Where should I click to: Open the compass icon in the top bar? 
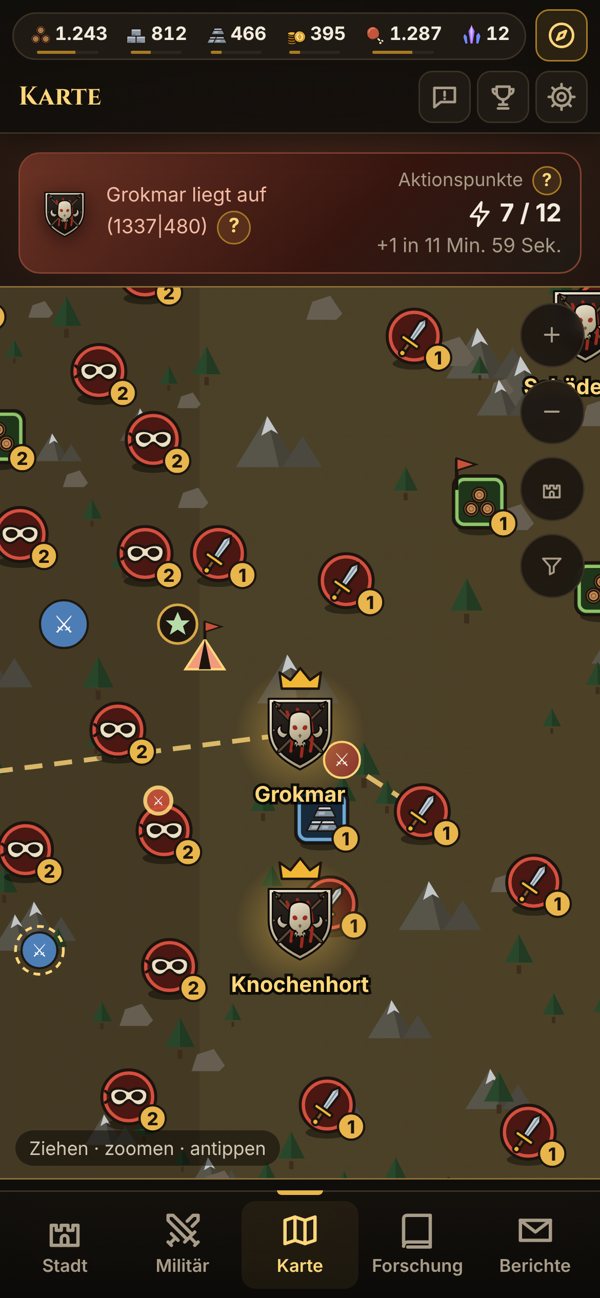561,36
